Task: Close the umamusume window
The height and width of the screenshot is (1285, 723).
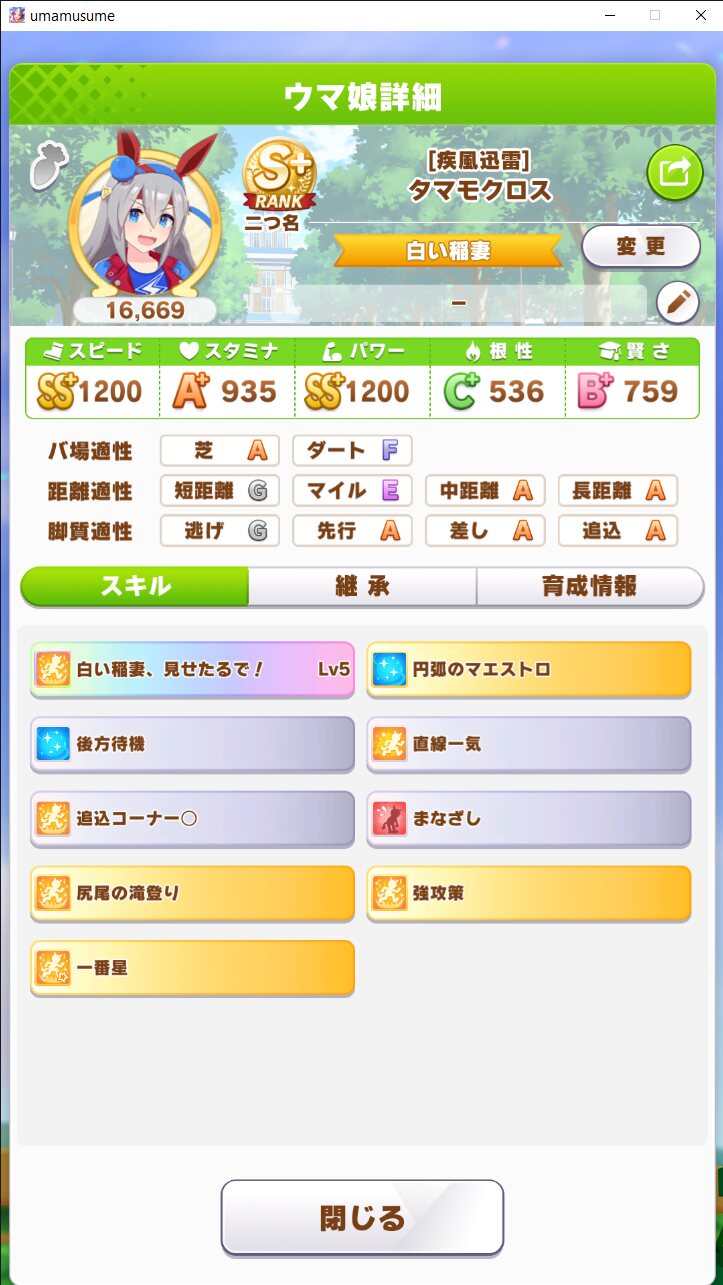Action: (x=700, y=15)
